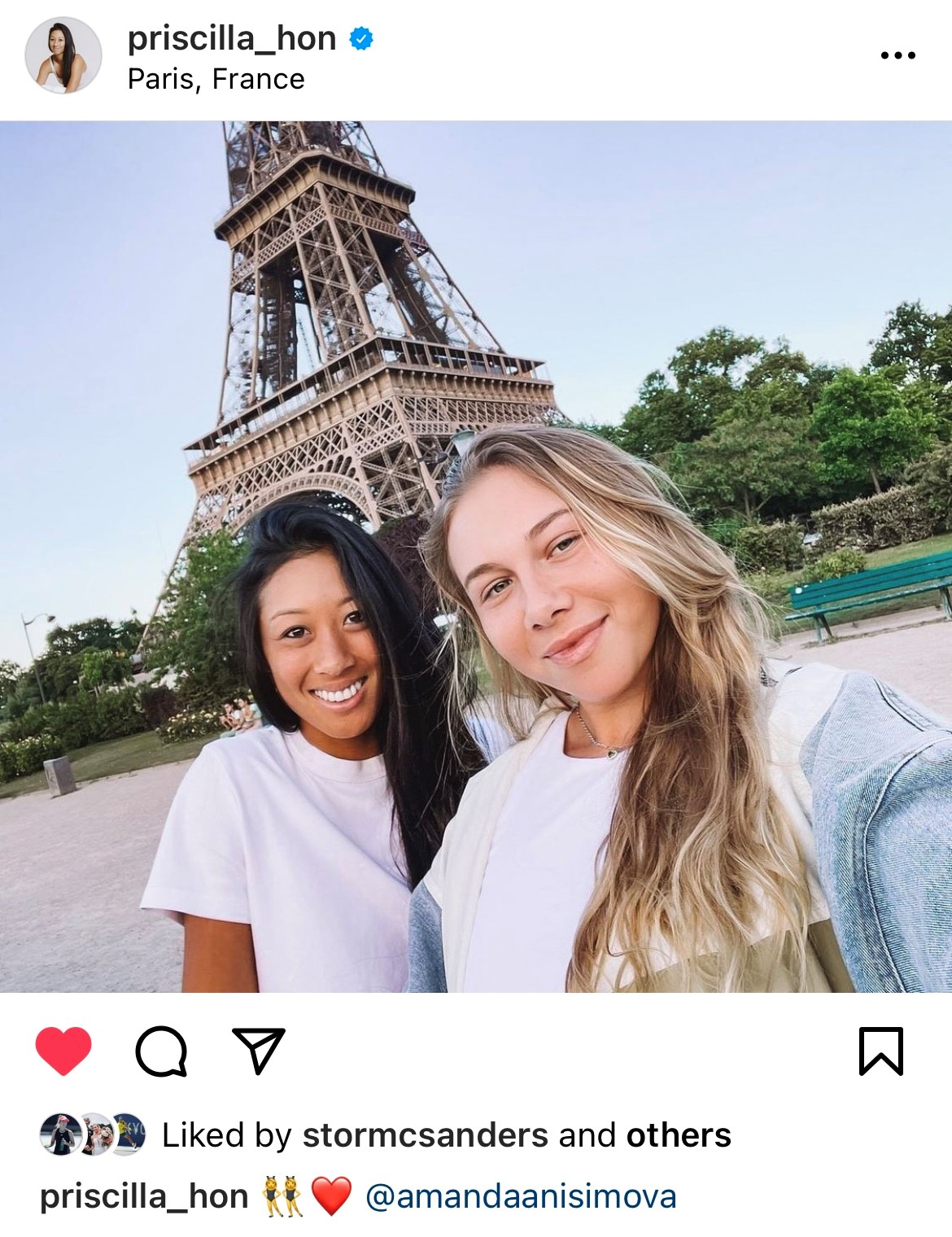Open the @amandaanisimova mention in caption
This screenshot has height=1237, width=952.
click(521, 1196)
